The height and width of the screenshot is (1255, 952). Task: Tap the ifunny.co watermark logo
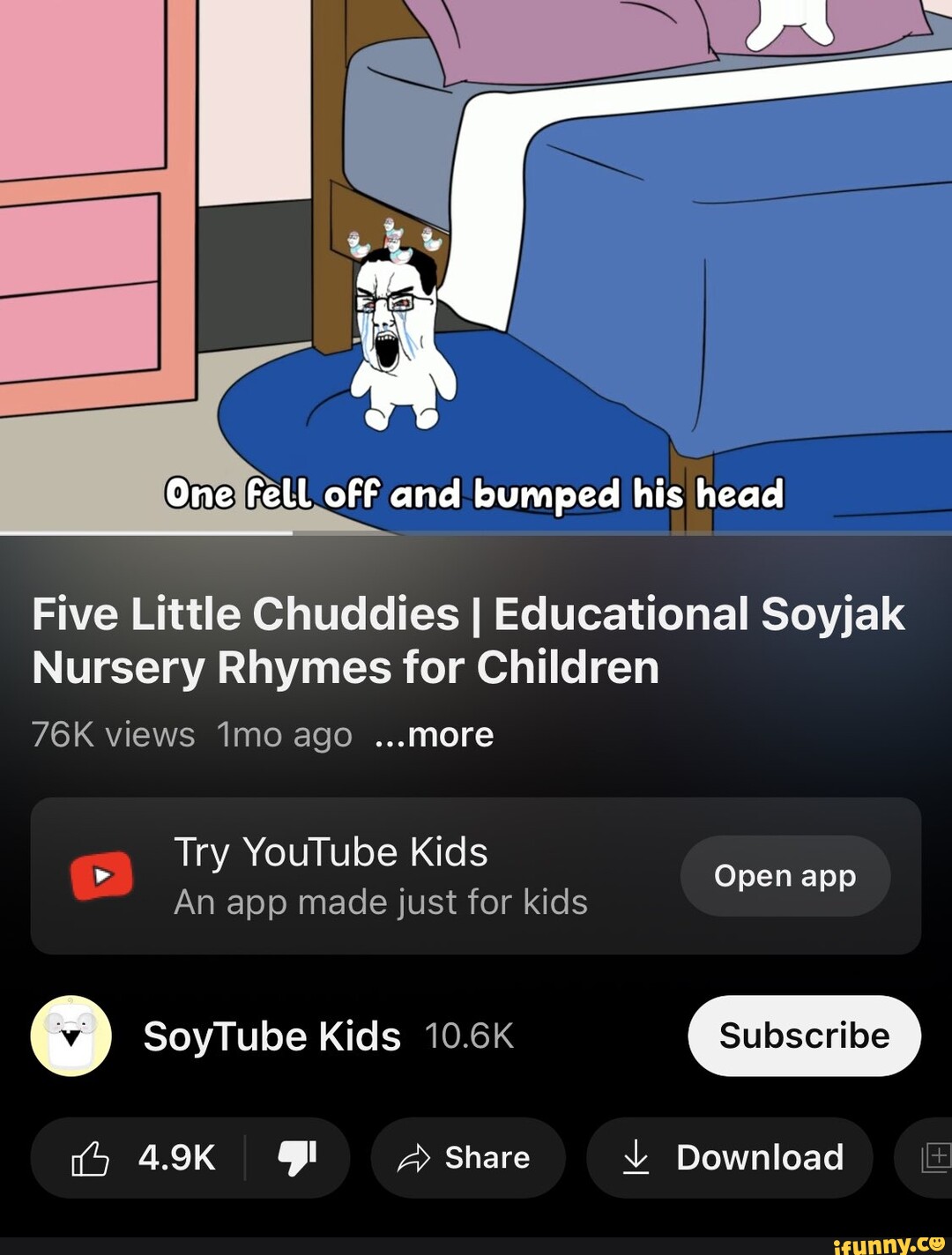pyautogui.click(x=881, y=1241)
